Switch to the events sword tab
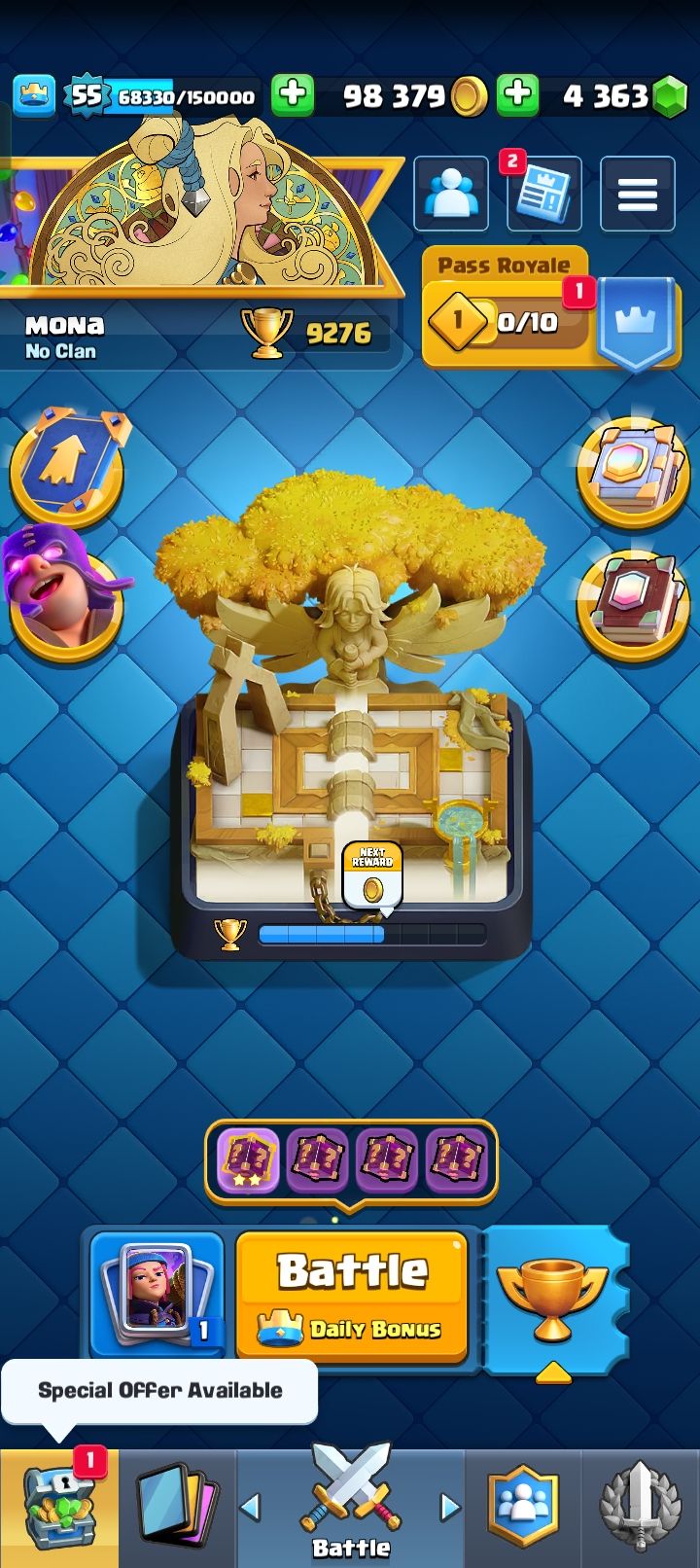The width and height of the screenshot is (700, 1568). point(640,1508)
